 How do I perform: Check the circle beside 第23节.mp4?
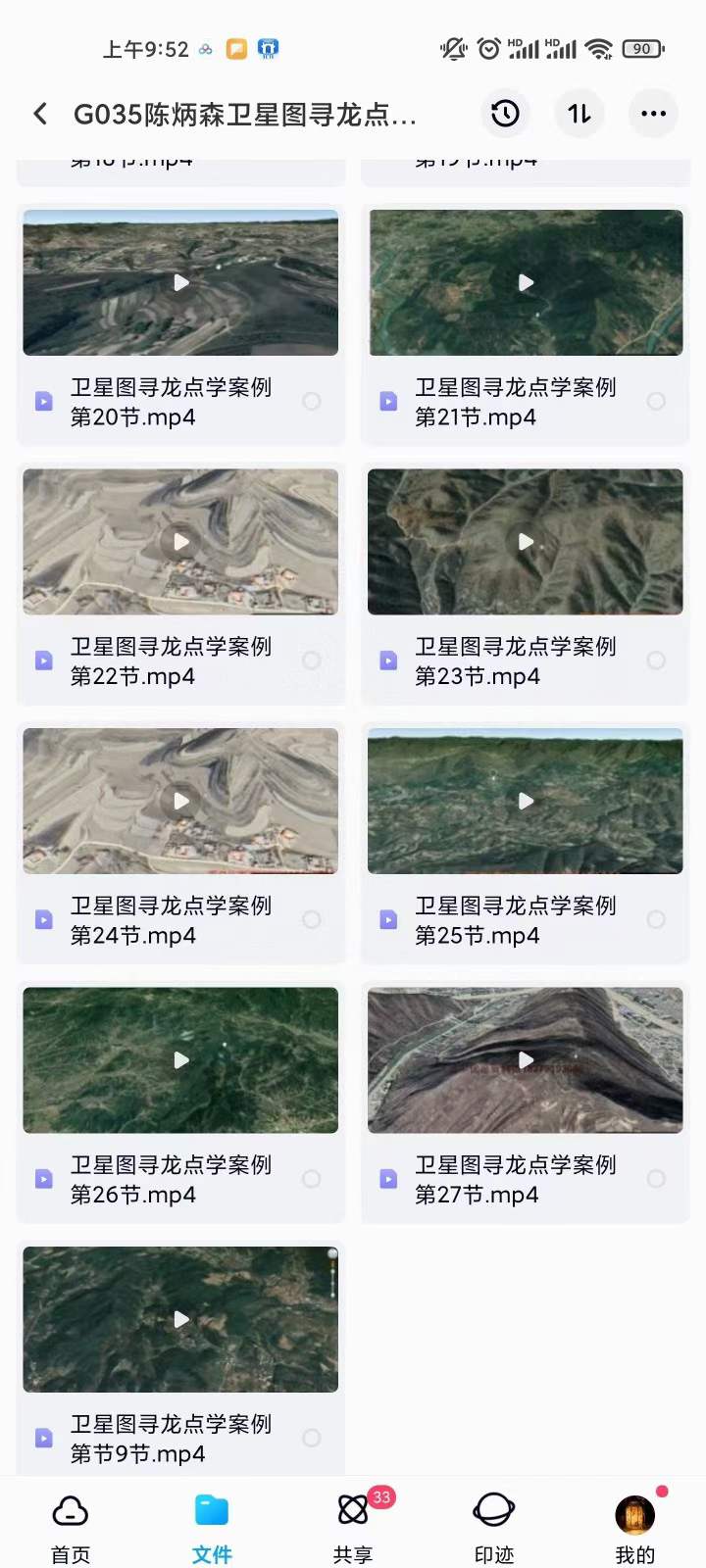tap(655, 660)
